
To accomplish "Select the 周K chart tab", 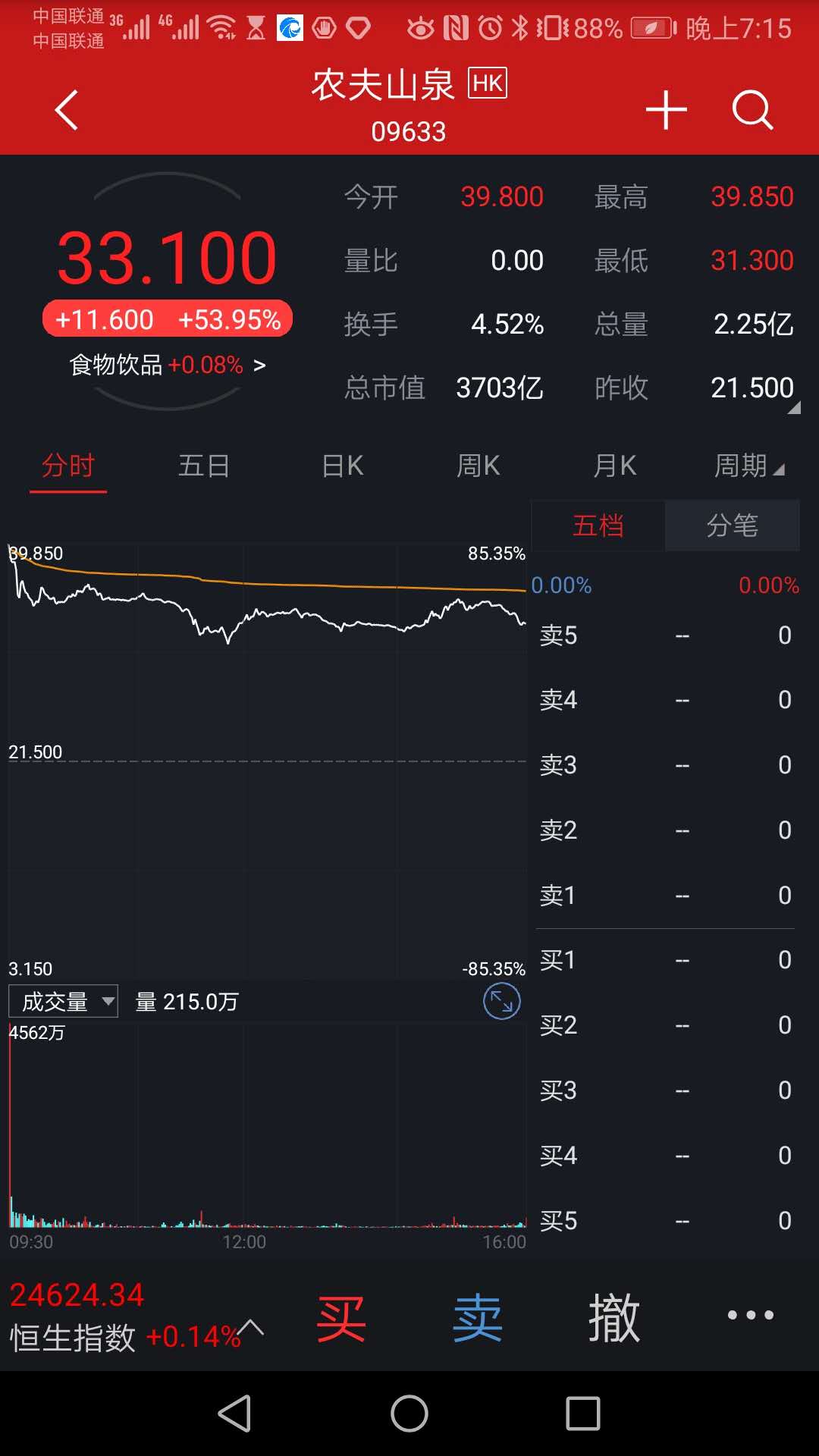I will pos(479,465).
